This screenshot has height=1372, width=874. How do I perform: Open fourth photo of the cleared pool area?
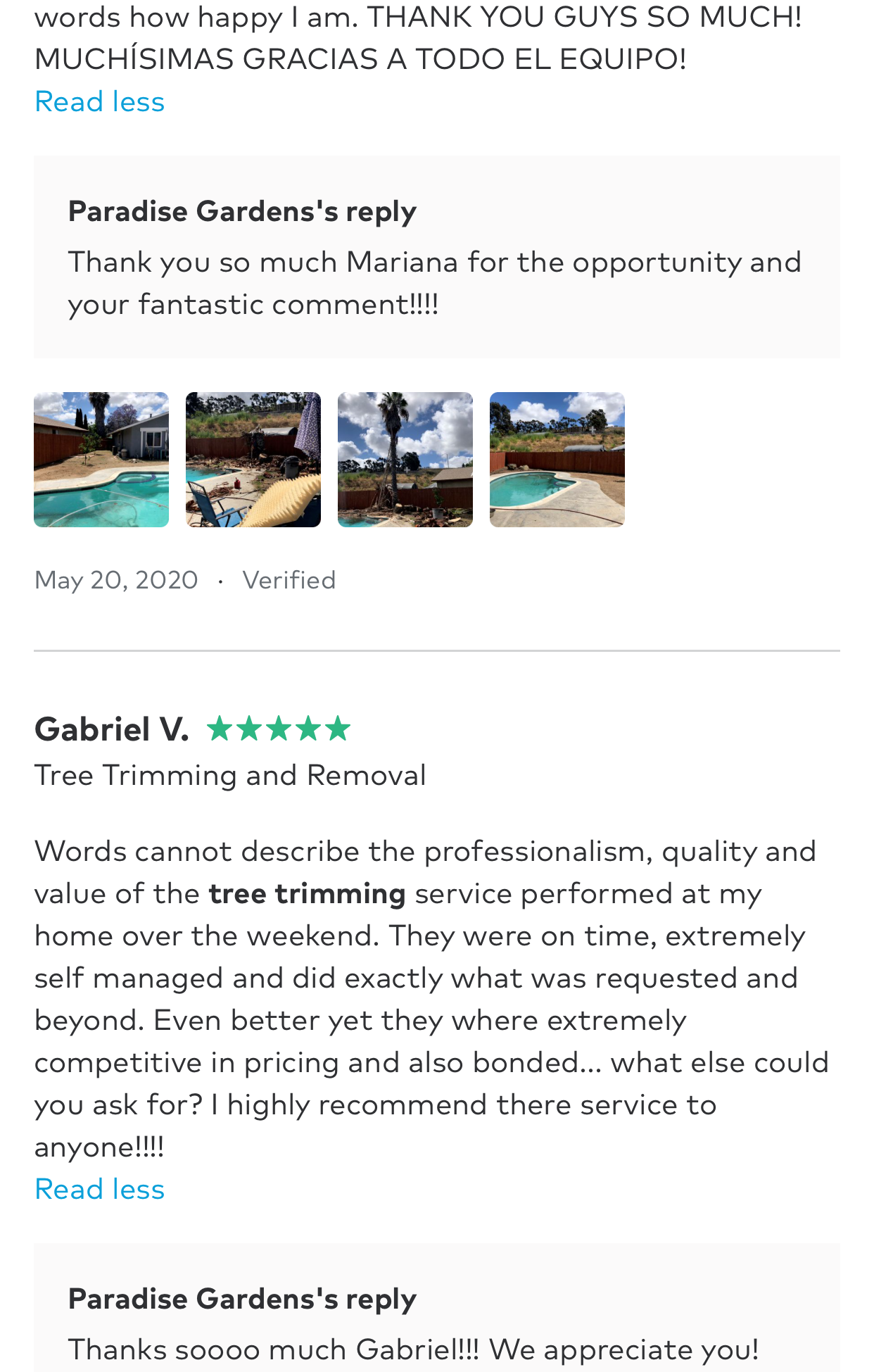point(557,460)
